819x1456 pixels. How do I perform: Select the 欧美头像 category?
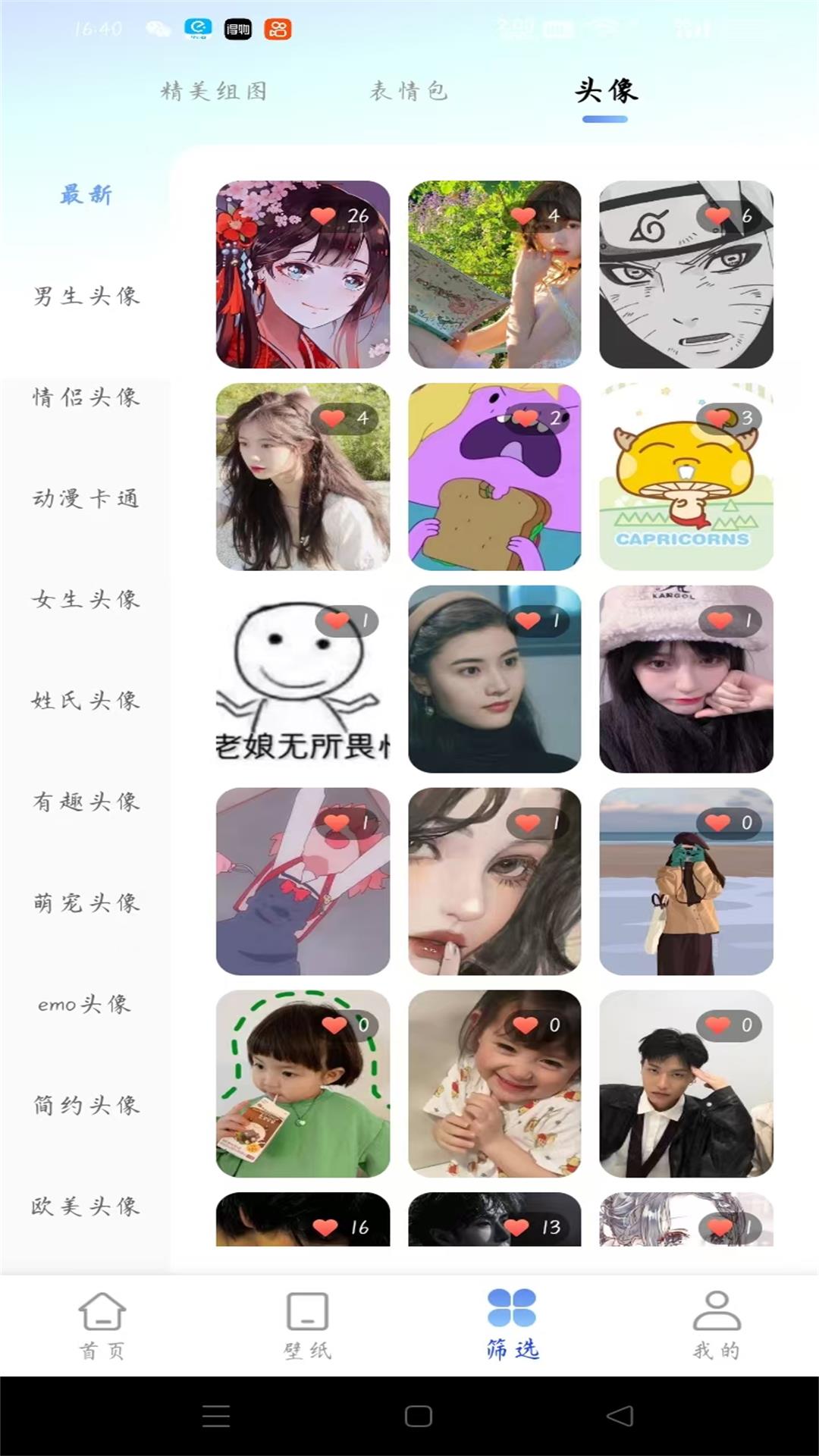[86, 1207]
